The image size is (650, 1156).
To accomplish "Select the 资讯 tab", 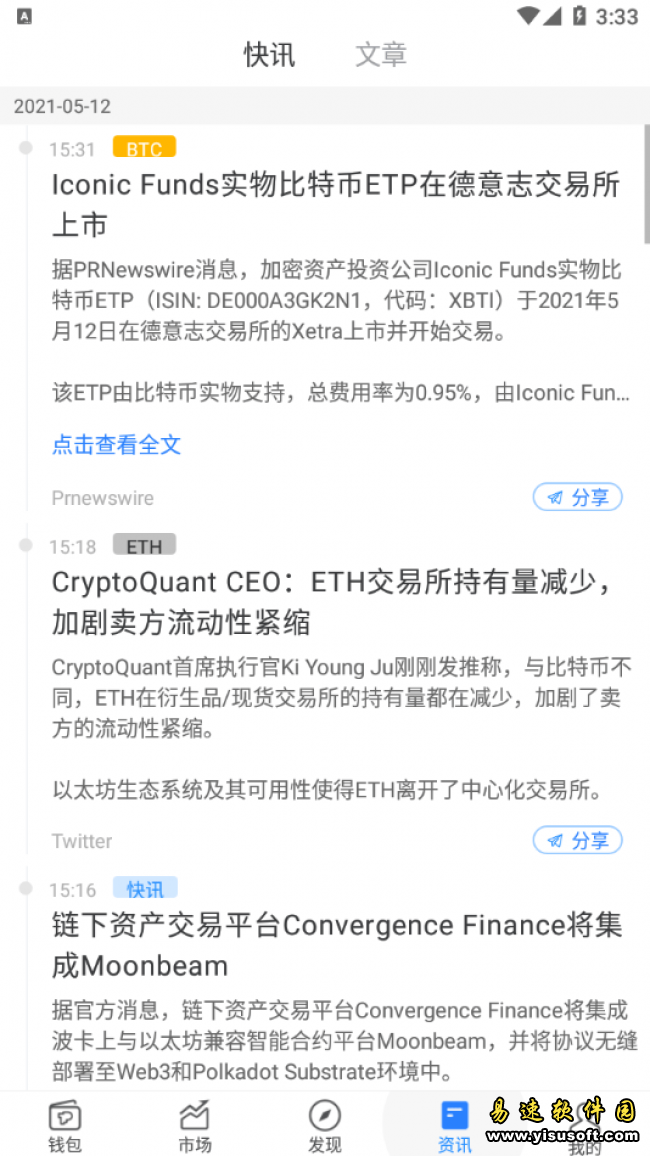I will click(x=455, y=1125).
